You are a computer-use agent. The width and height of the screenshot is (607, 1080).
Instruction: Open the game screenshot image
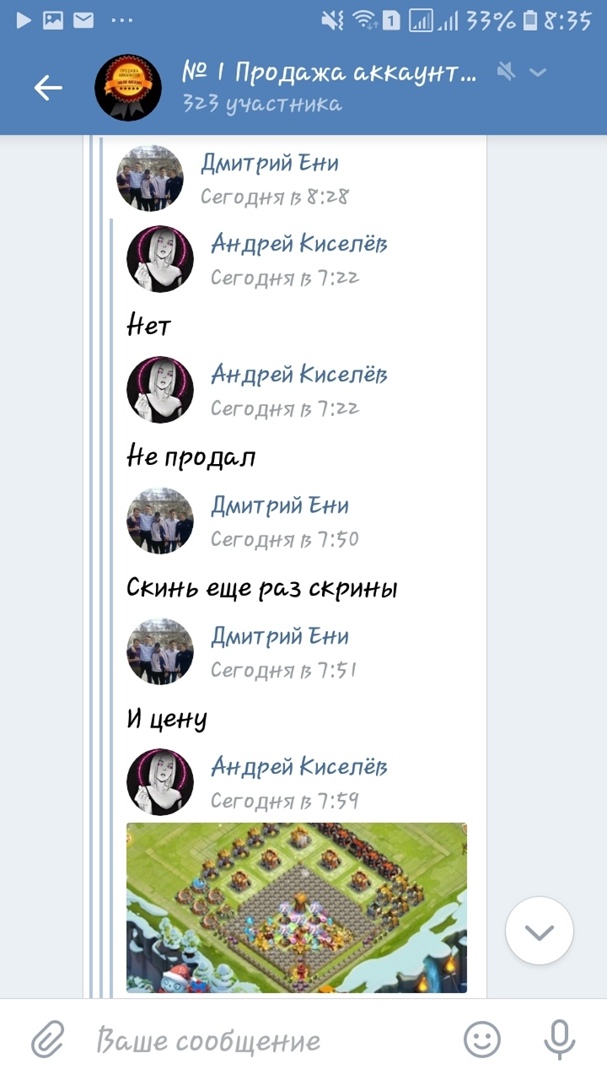(296, 906)
